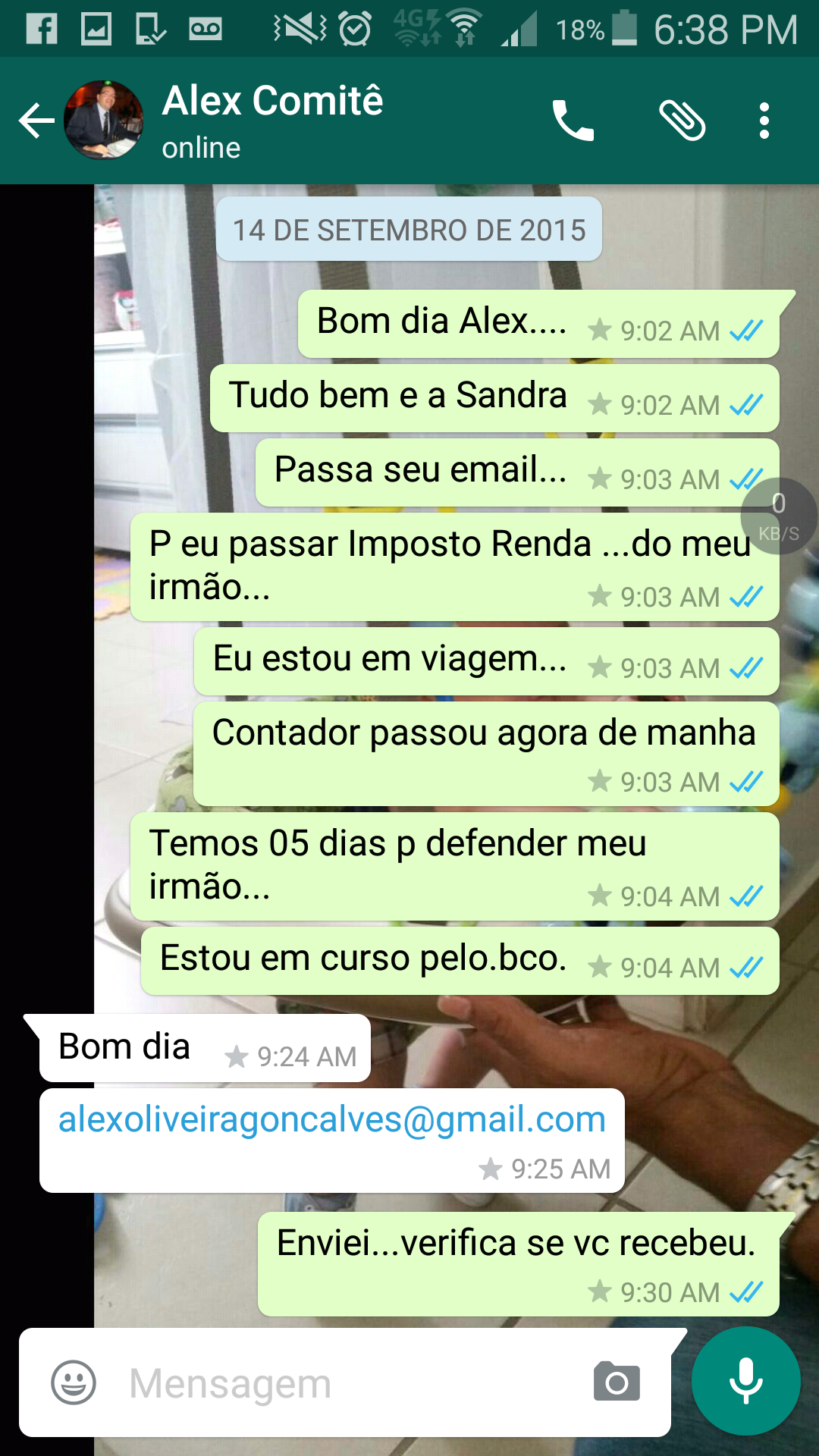Viewport: 819px width, 1456px height.
Task: Go back to the chat list
Action: (36, 121)
